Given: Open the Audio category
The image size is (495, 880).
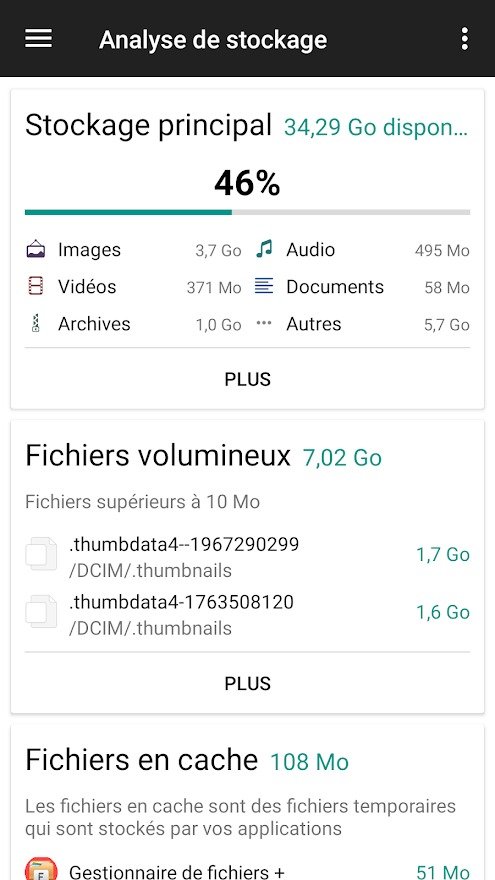Looking at the screenshot, I should point(362,250).
